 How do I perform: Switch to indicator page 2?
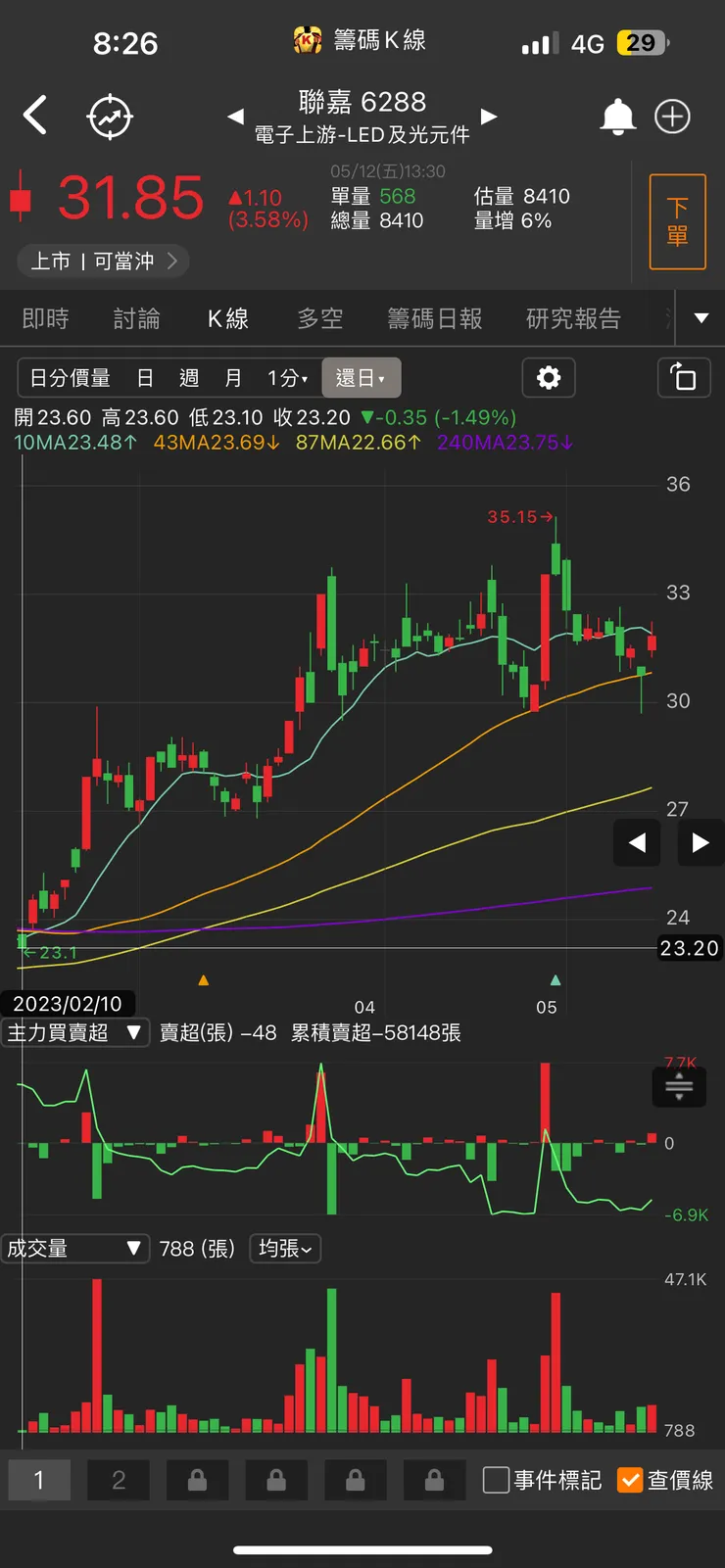pos(119,1481)
